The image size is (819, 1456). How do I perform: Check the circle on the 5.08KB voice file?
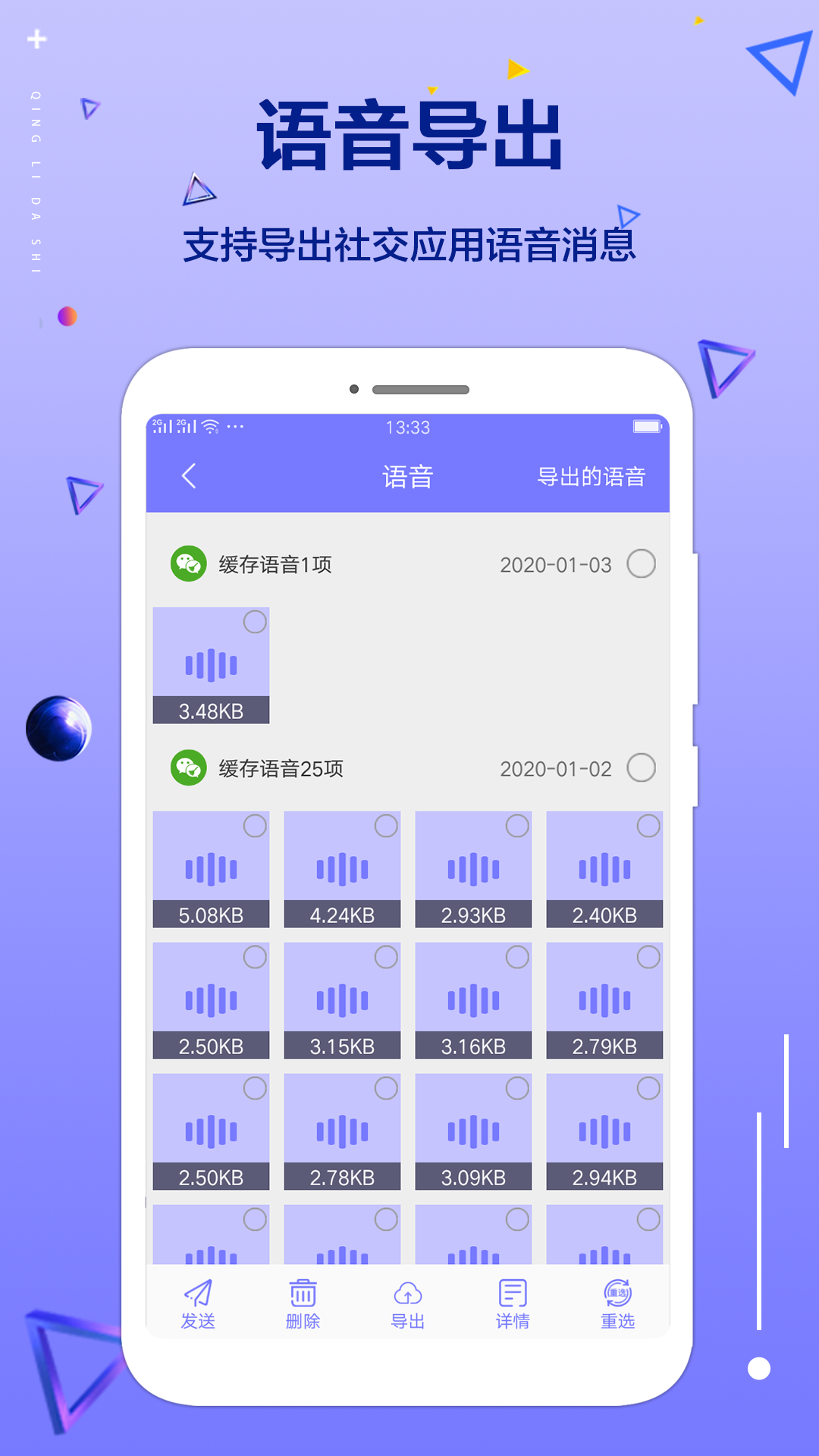[x=255, y=826]
